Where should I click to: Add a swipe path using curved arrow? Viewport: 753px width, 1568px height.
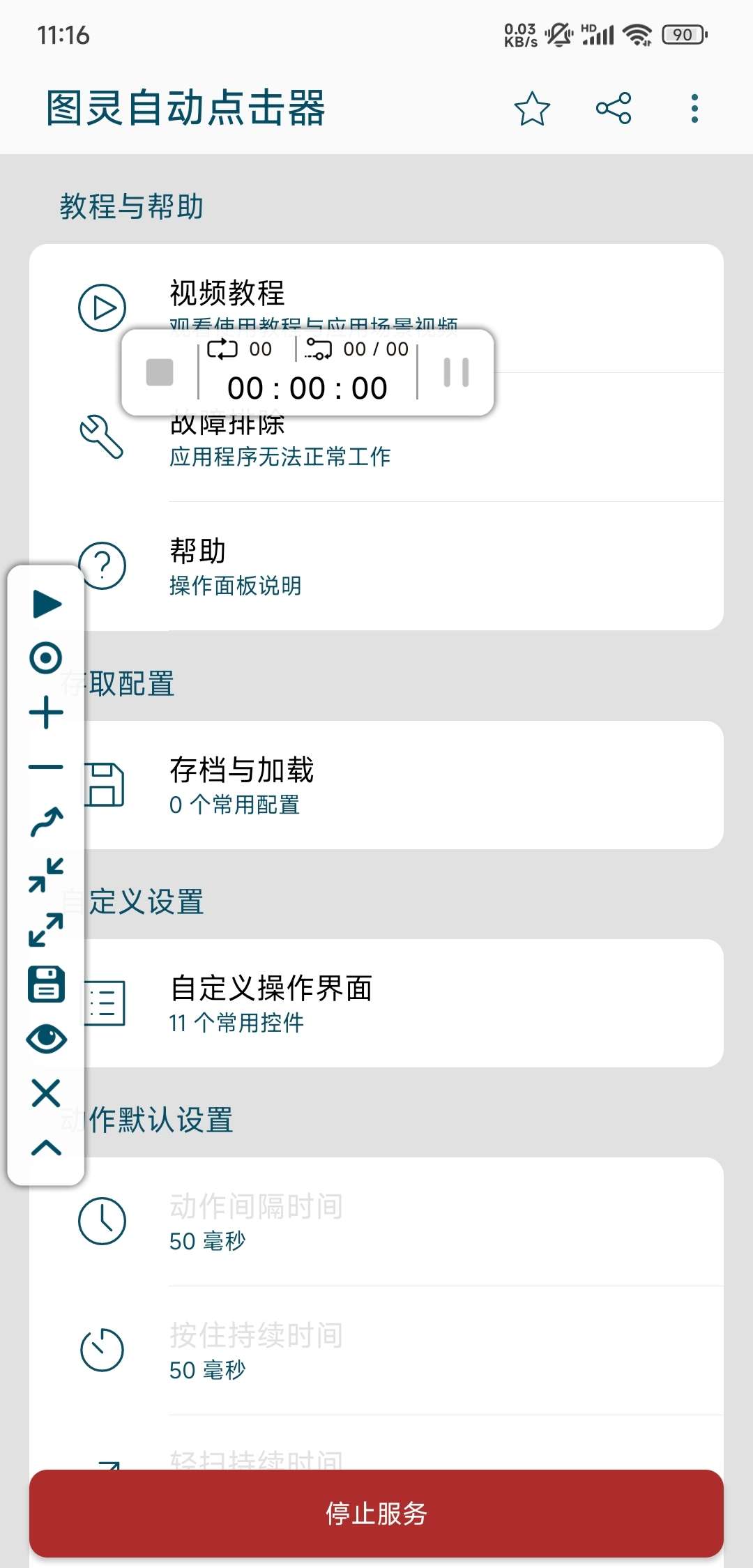[46, 821]
